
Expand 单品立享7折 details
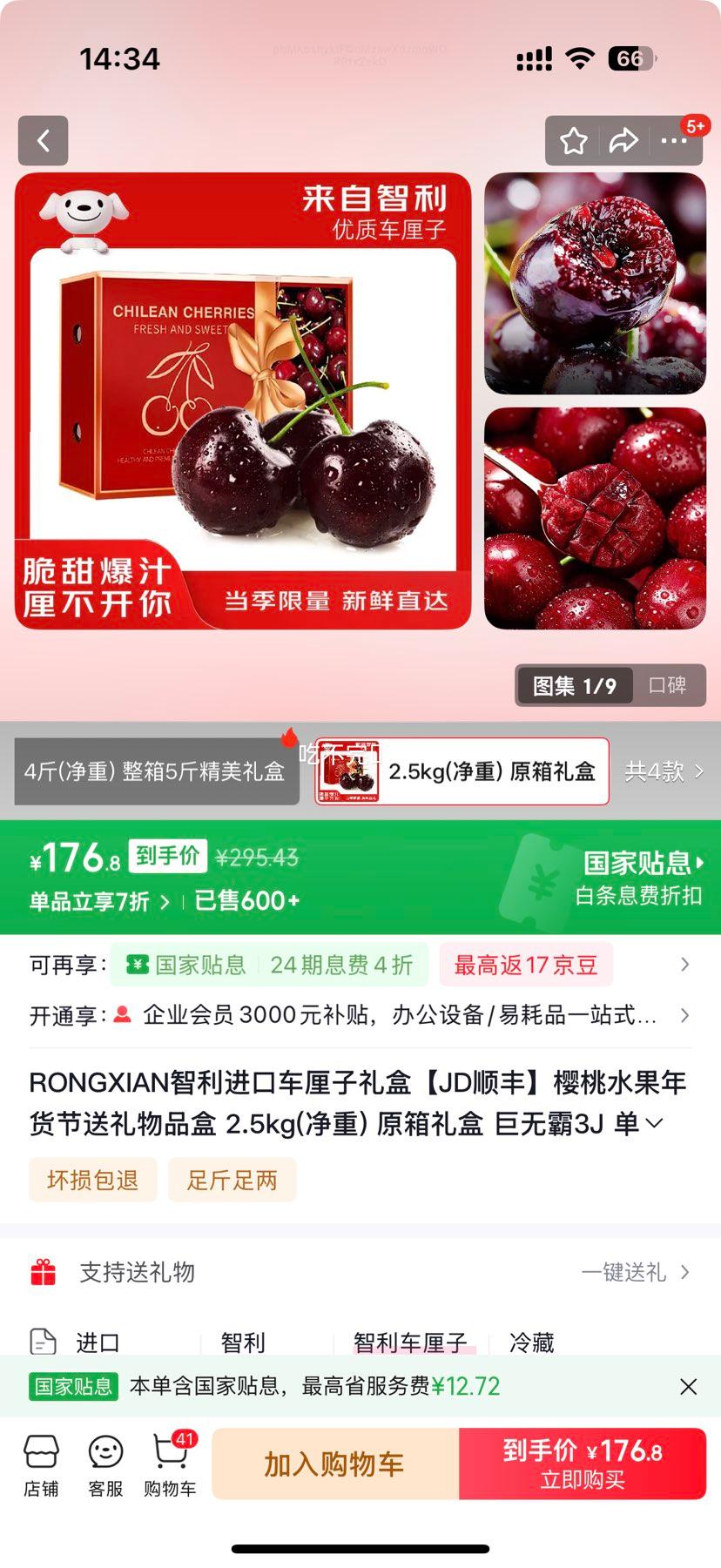(96, 900)
